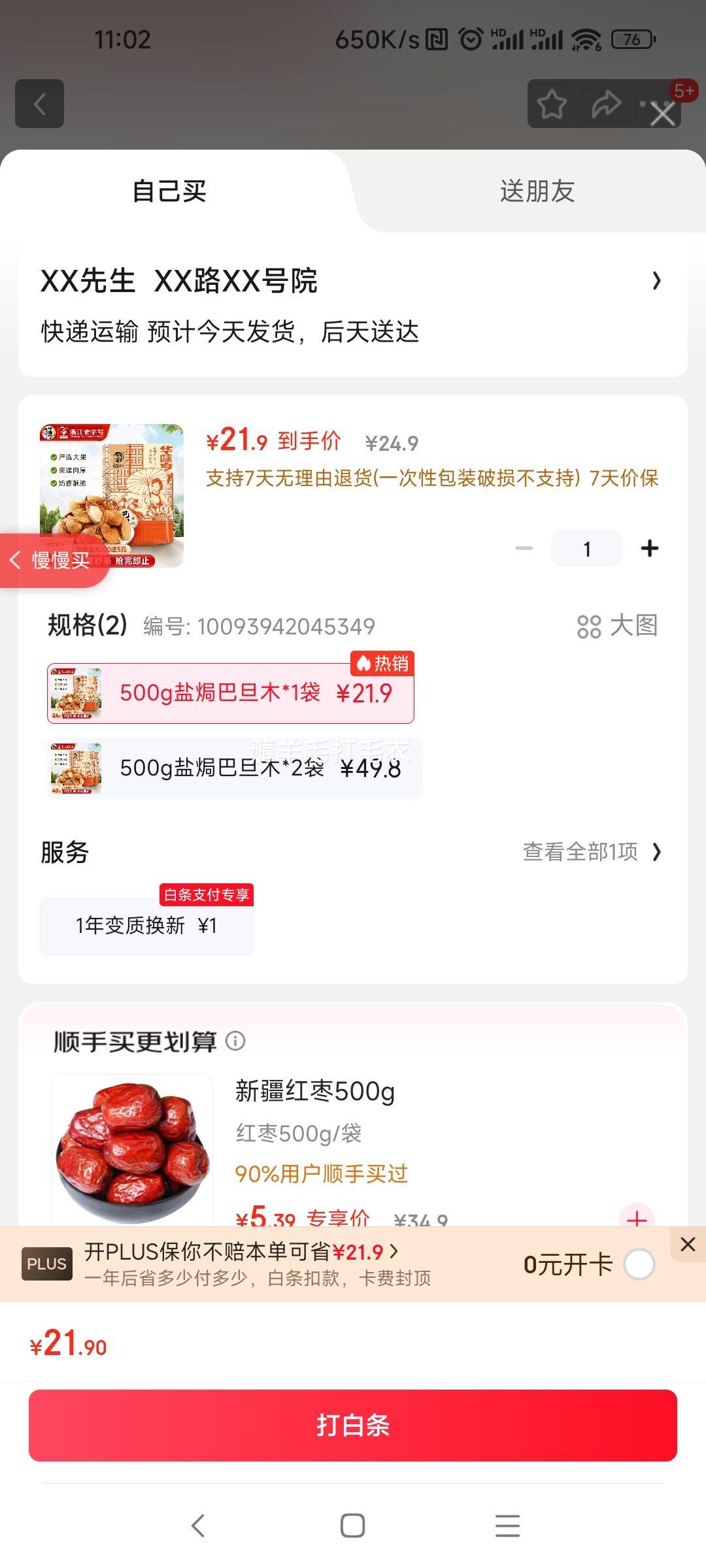Viewport: 706px width, 1568px height.
Task: Select the 1年变质换新 service option
Action: [x=146, y=925]
